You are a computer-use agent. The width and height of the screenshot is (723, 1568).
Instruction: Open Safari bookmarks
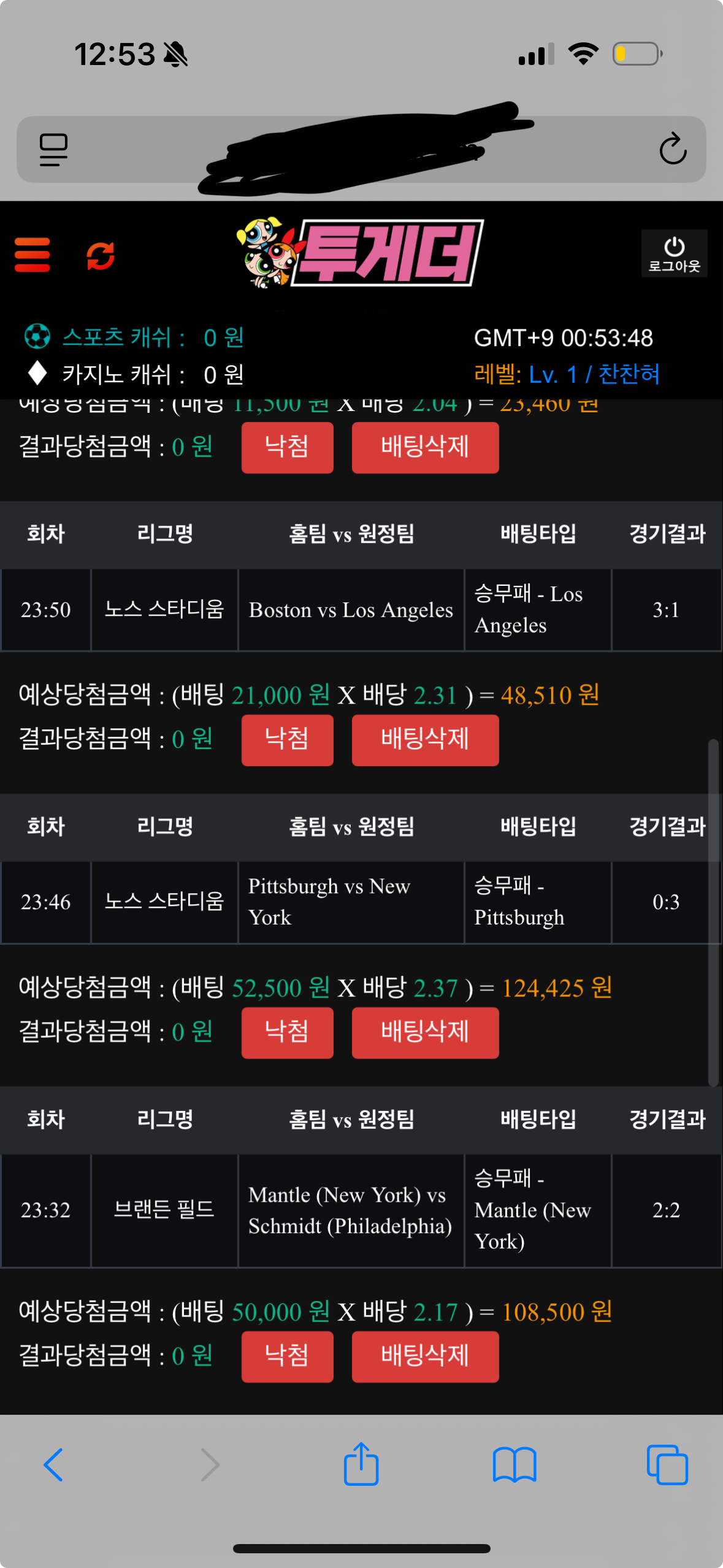point(515,1465)
